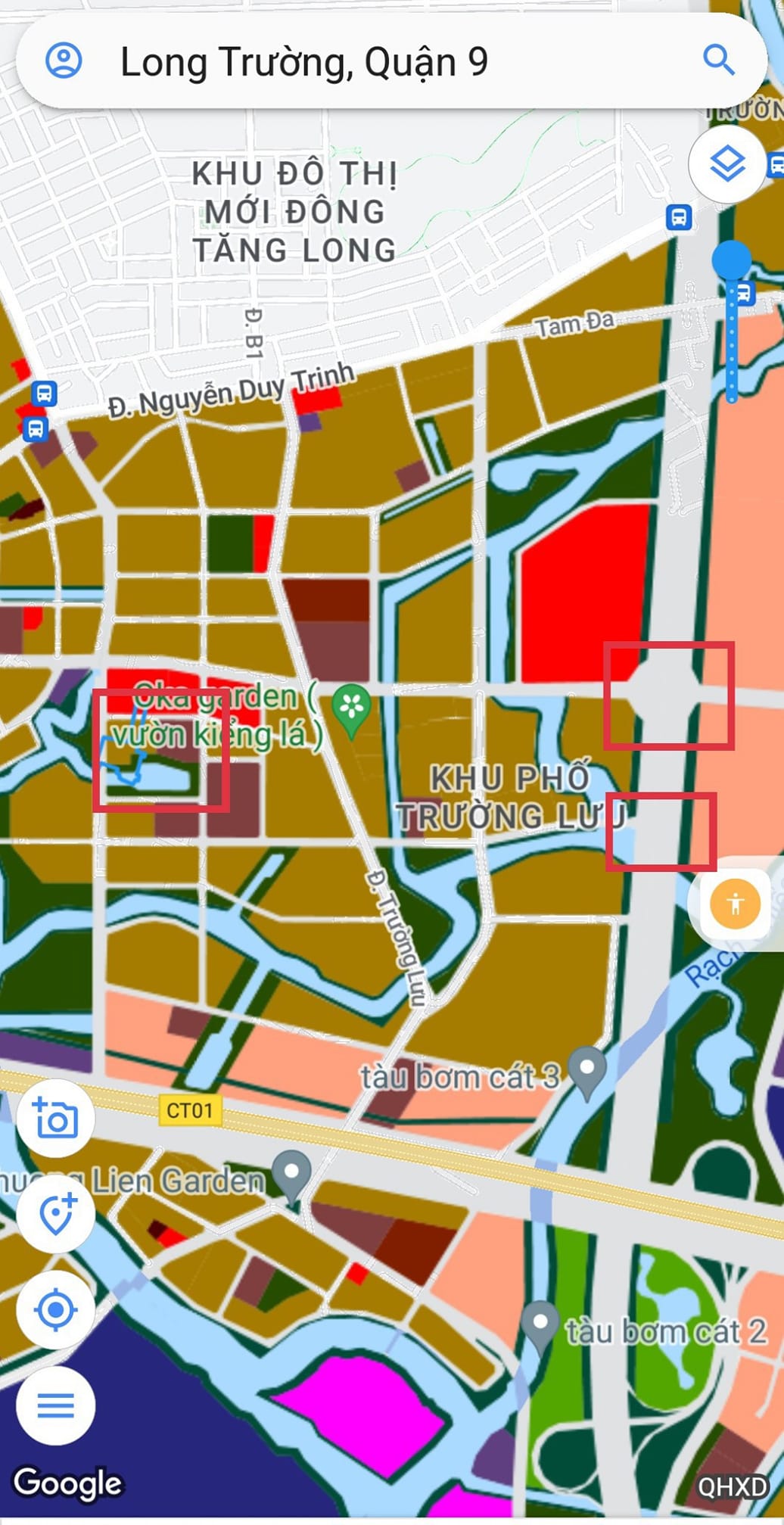784x1525 pixels.
Task: Tap the magnifier search icon
Action: coord(718,60)
